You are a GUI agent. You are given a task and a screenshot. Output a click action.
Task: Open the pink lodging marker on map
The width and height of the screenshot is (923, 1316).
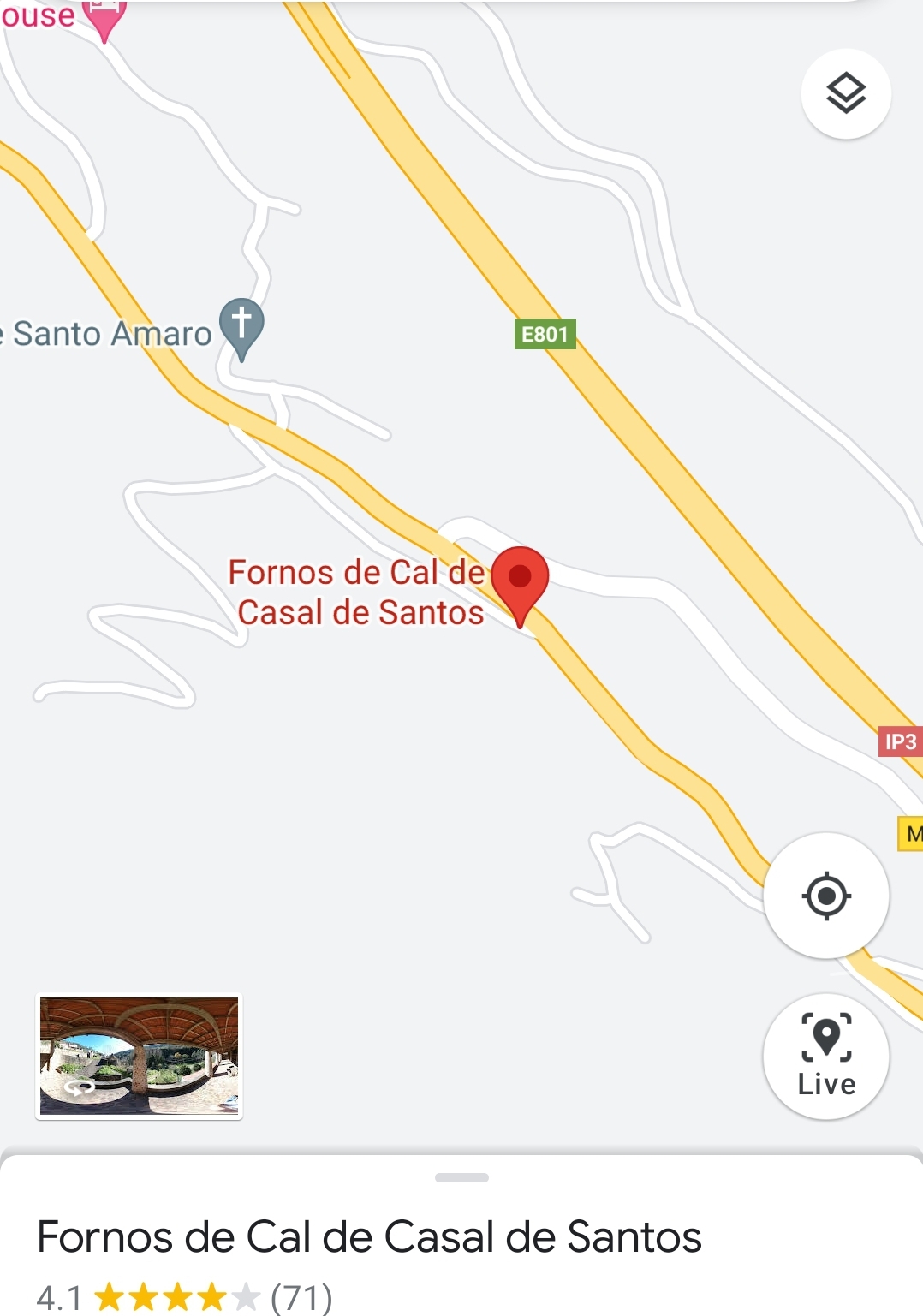coord(104,15)
